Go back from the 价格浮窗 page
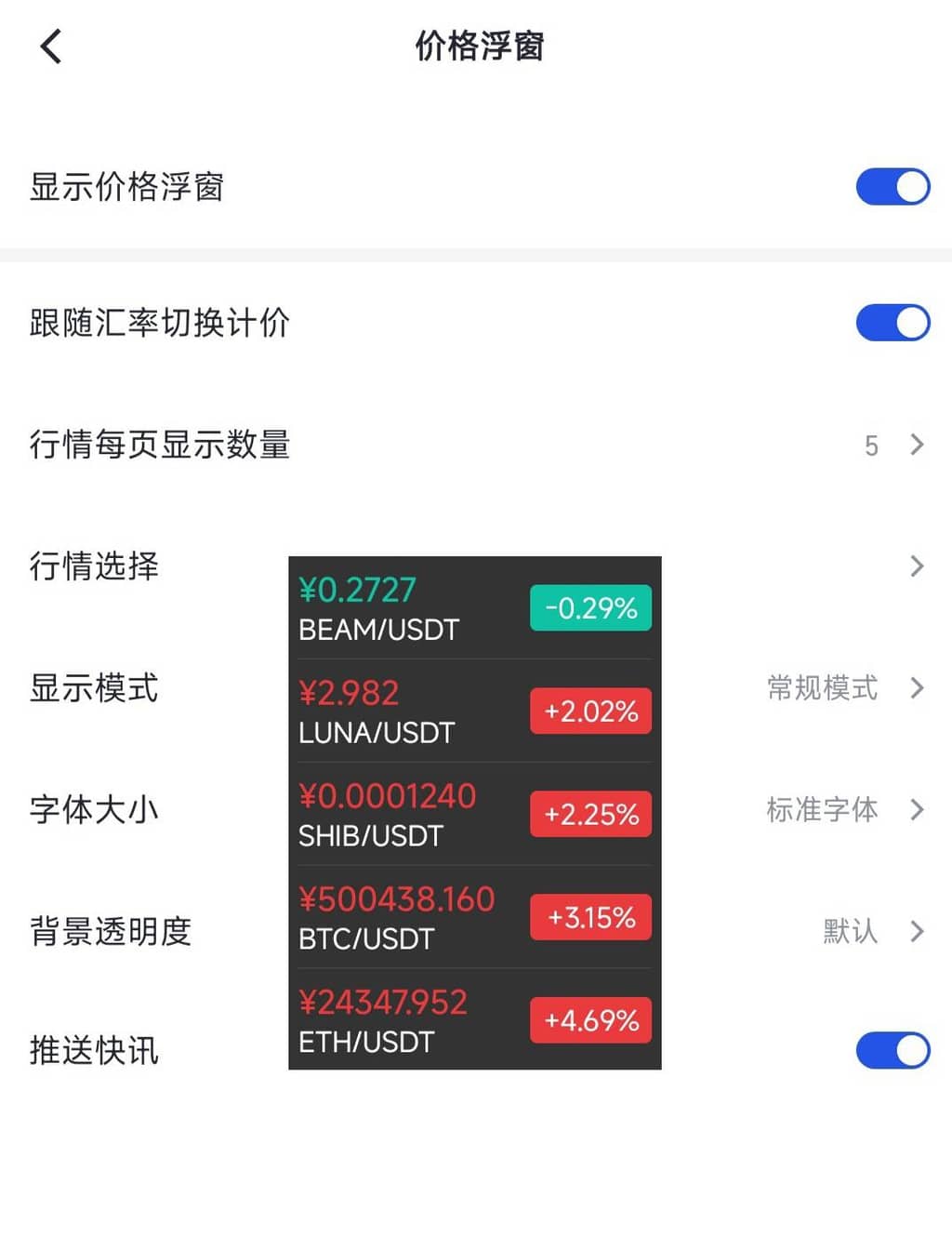The height and width of the screenshot is (1237, 952). pos(51,47)
